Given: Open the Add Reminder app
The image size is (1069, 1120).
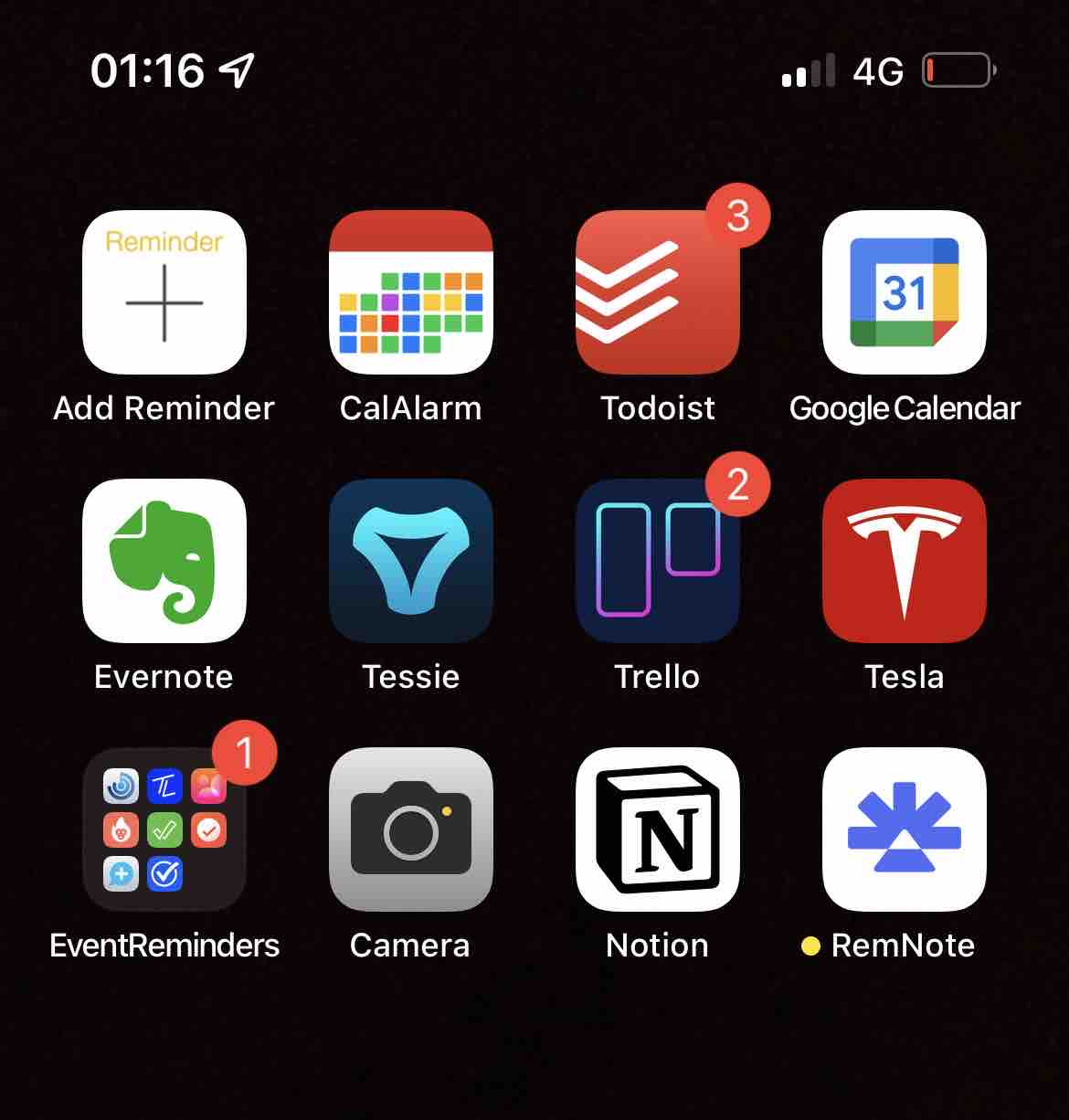Looking at the screenshot, I should 164,292.
